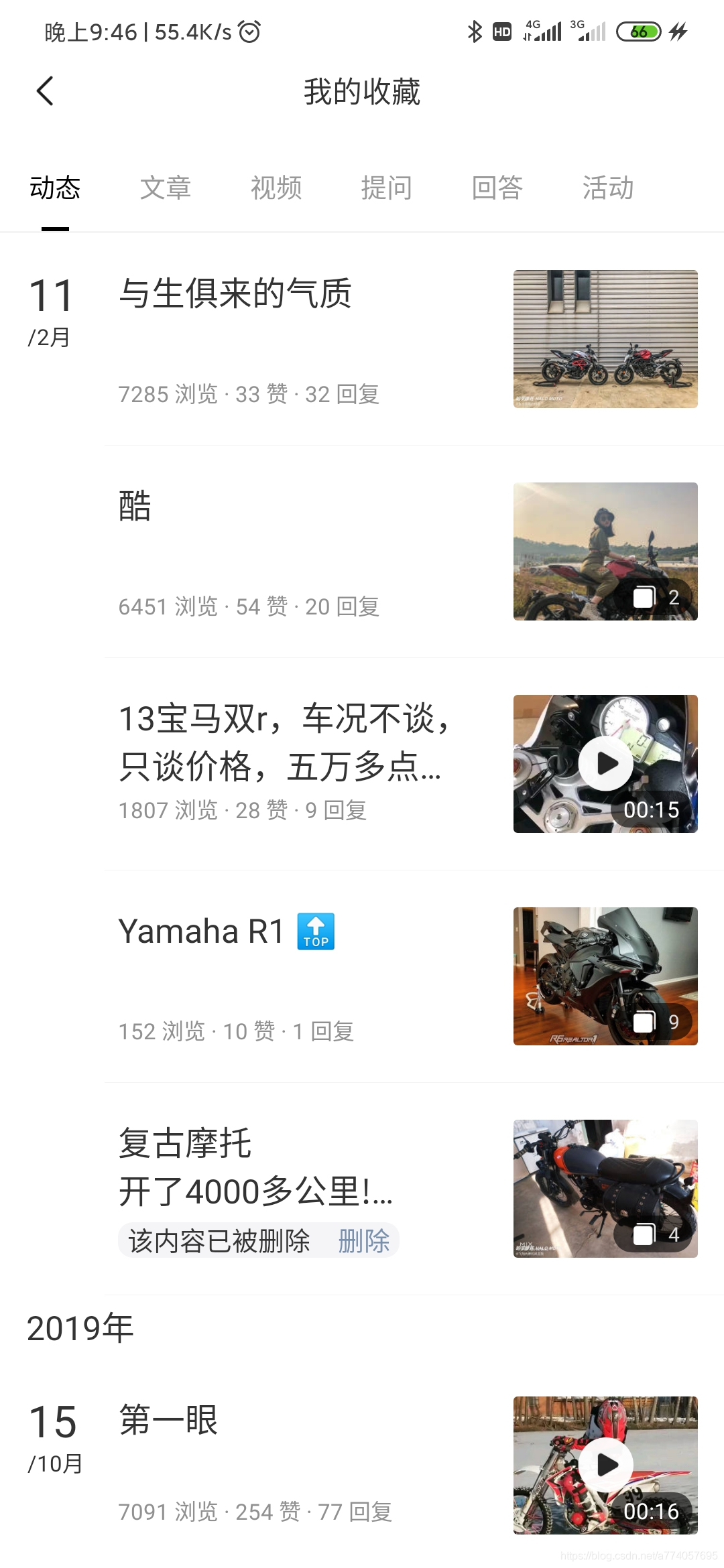Switch to the 活动 tab
The height and width of the screenshot is (1568, 724).
click(x=608, y=188)
